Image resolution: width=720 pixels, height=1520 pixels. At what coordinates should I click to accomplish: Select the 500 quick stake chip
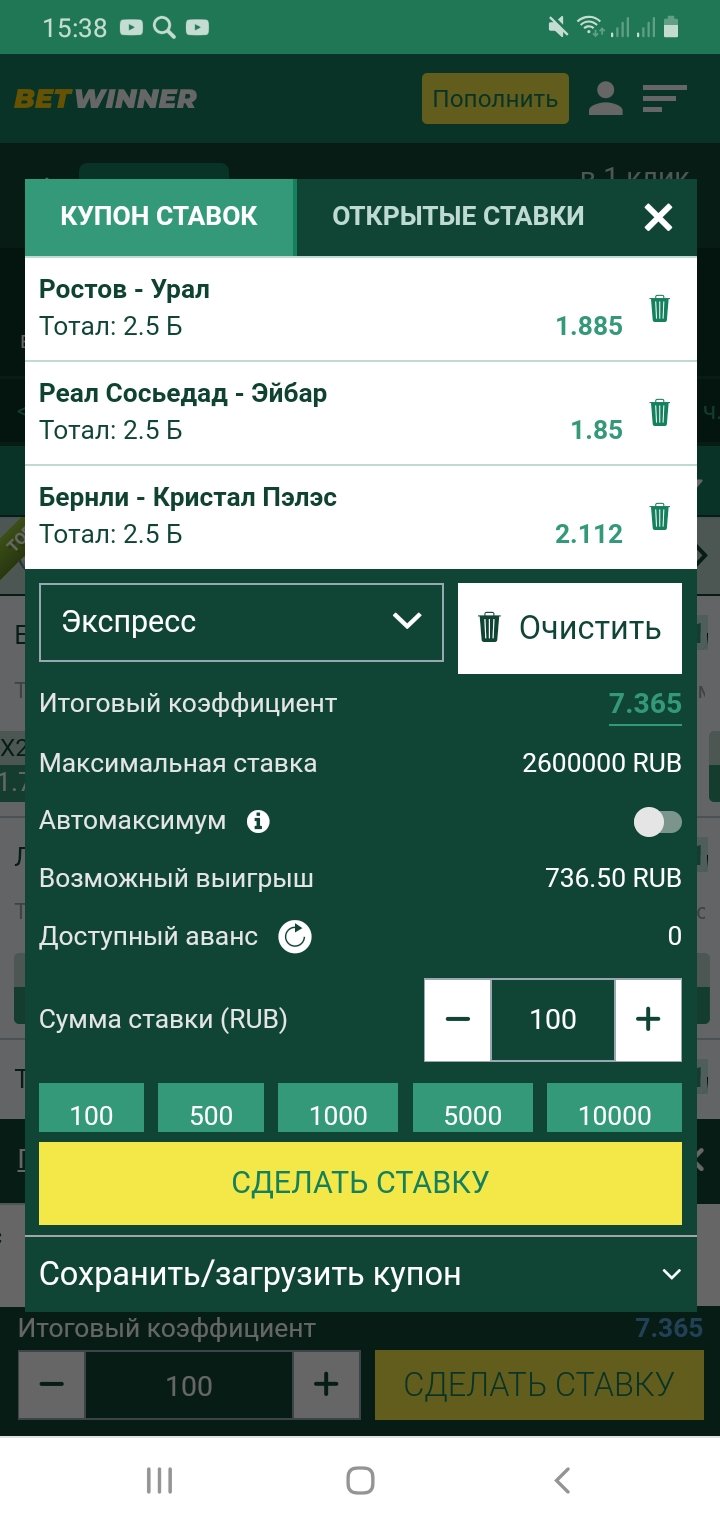click(x=211, y=1112)
